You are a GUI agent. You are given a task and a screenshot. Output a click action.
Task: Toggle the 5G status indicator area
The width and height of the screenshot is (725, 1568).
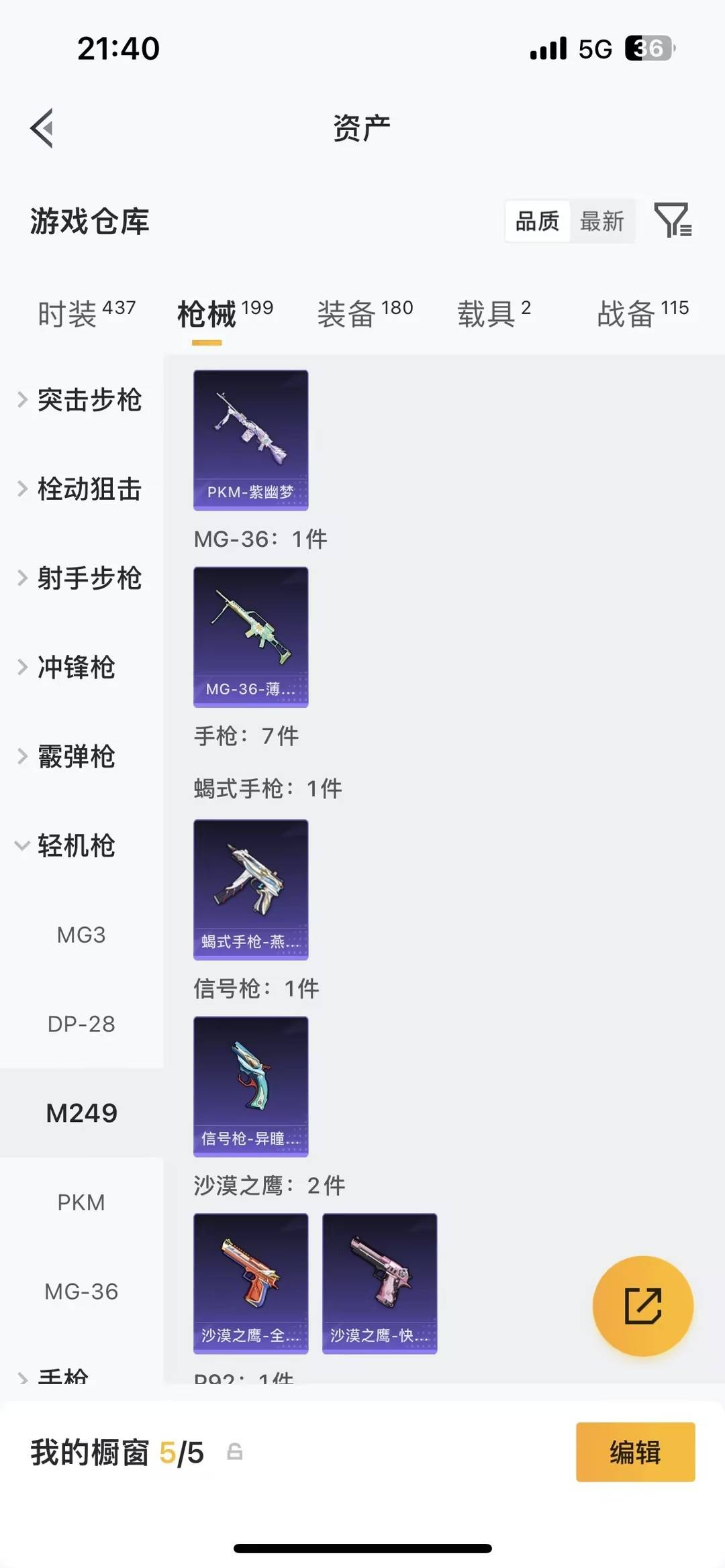tap(592, 48)
